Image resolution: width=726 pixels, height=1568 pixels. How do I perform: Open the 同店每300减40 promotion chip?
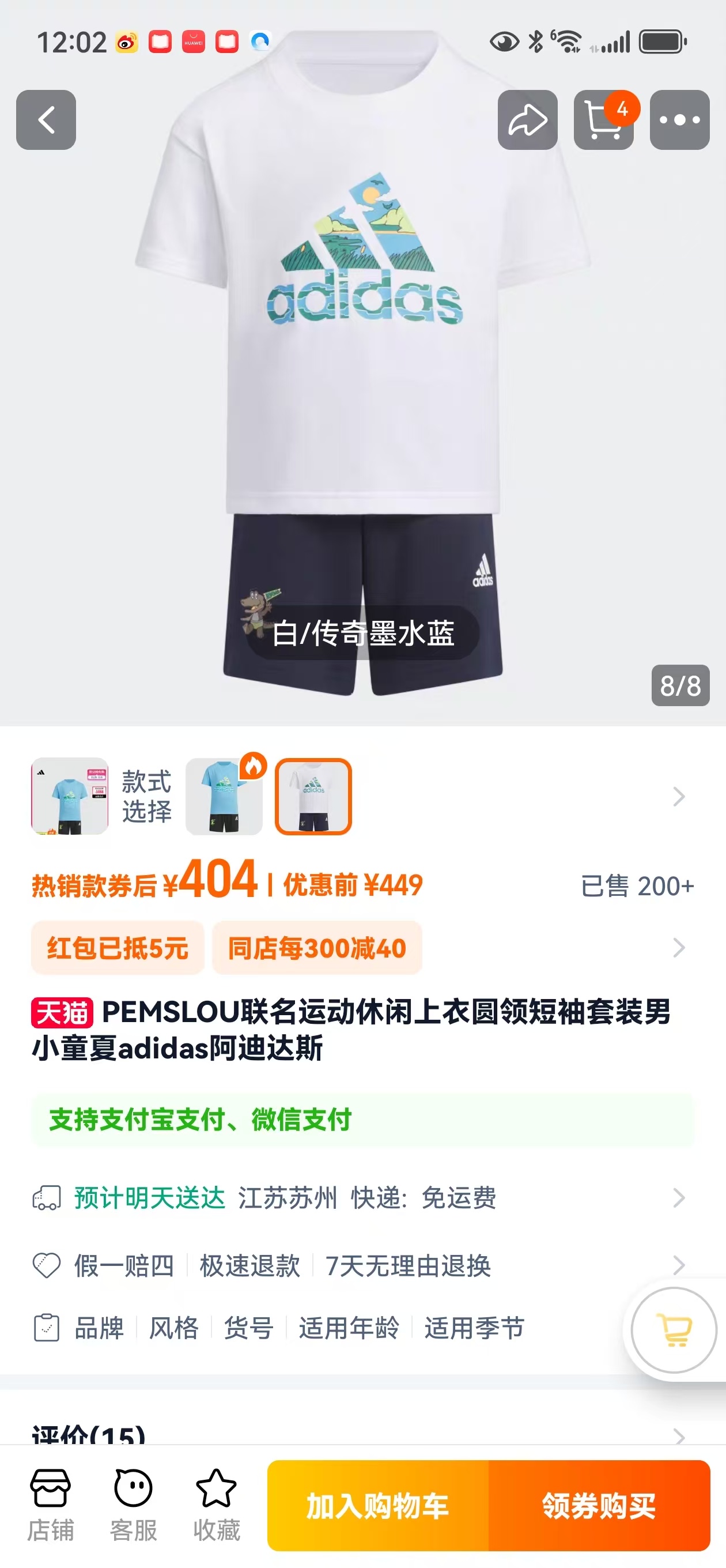pos(316,948)
